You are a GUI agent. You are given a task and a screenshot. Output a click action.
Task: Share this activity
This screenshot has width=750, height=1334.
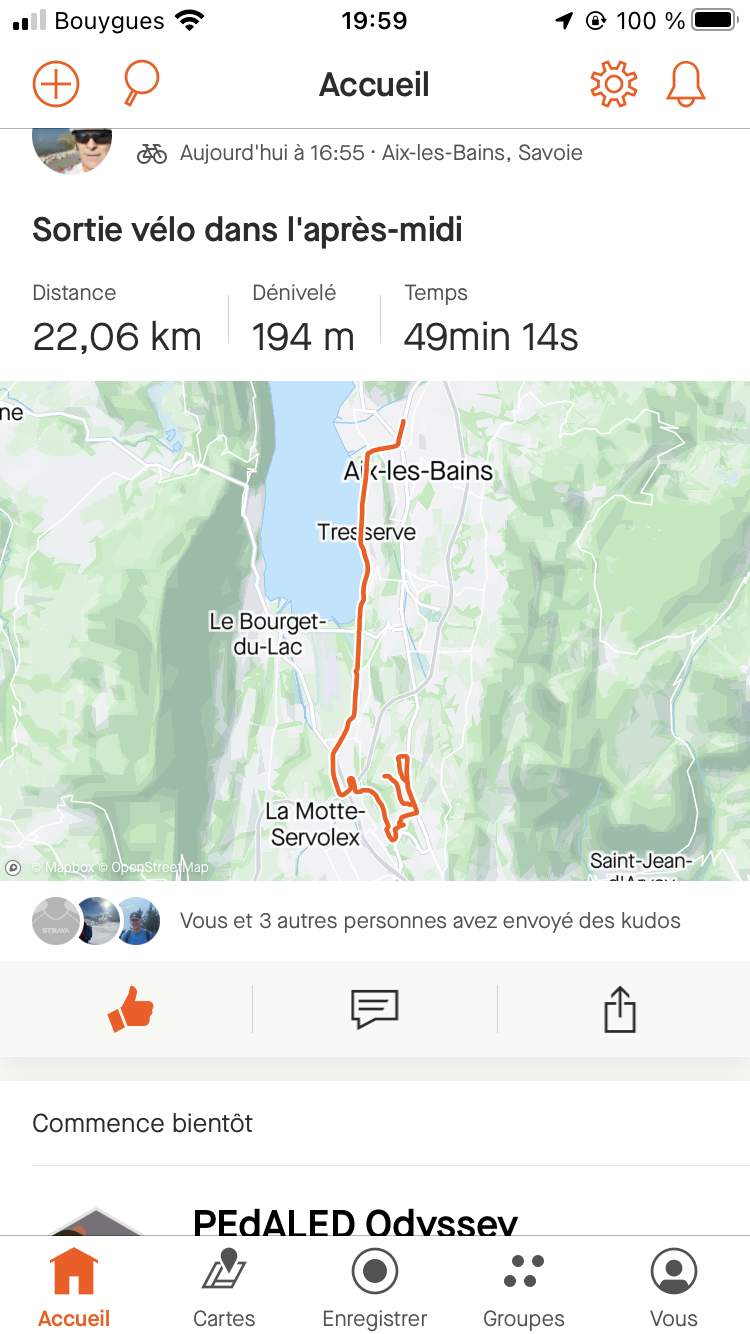pos(620,1009)
